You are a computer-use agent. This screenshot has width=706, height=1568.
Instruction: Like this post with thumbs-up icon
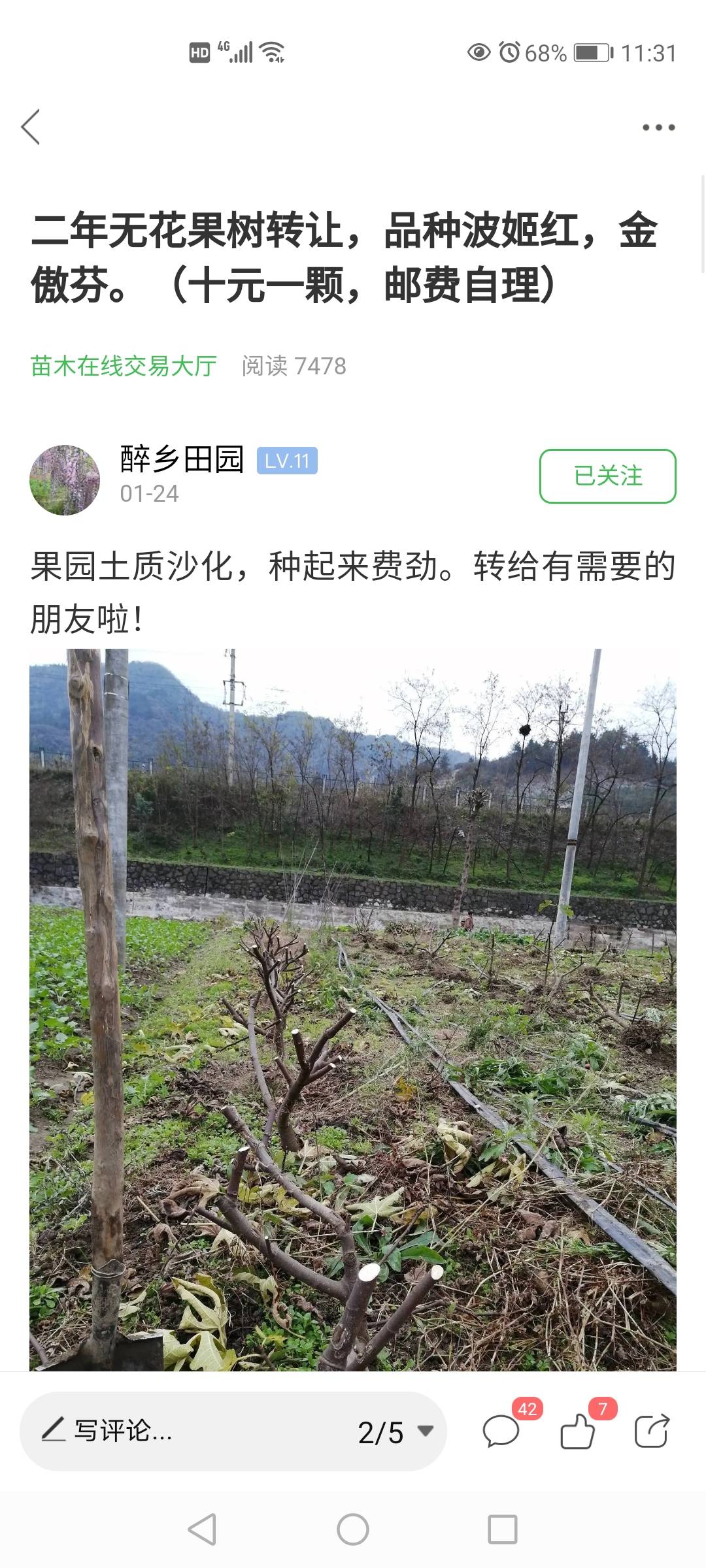pyautogui.click(x=578, y=1431)
